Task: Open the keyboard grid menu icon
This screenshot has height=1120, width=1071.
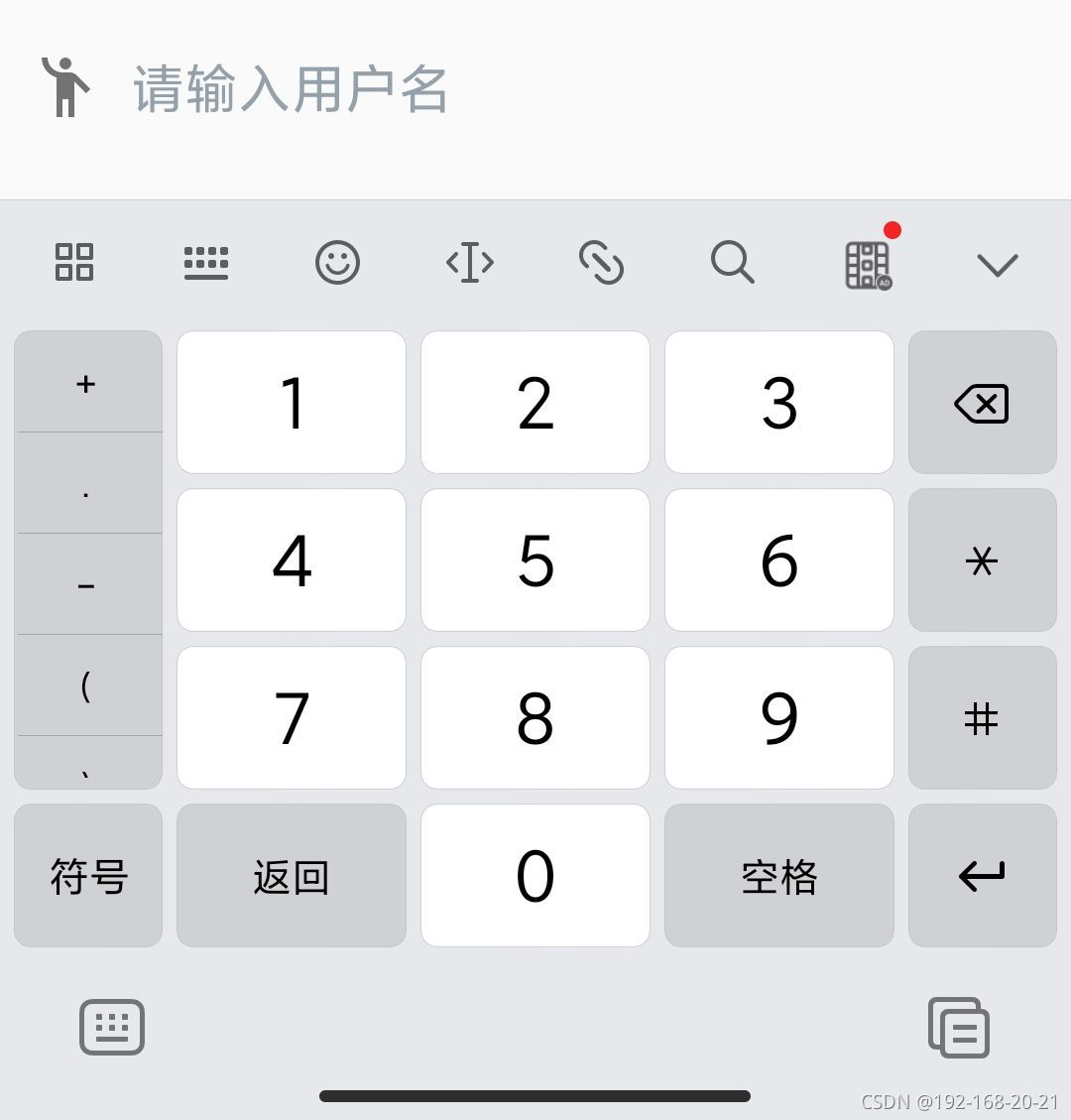Action: (x=74, y=263)
